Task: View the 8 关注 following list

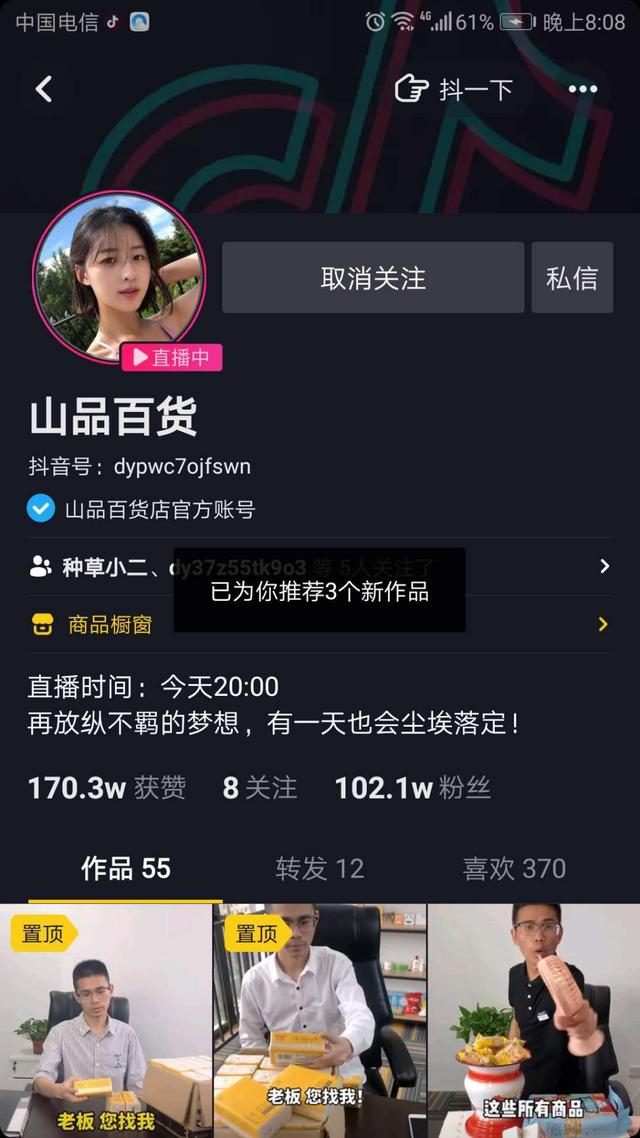Action: pos(259,788)
